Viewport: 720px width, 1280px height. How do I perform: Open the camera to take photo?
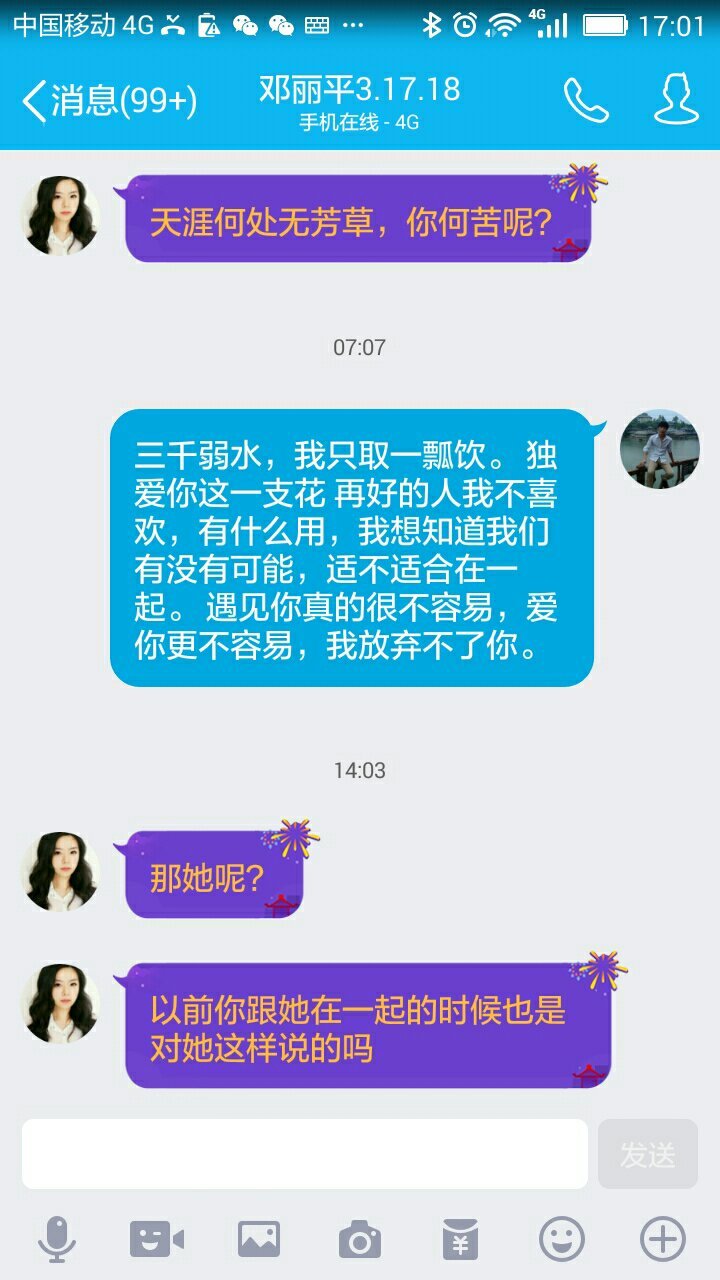click(360, 1240)
